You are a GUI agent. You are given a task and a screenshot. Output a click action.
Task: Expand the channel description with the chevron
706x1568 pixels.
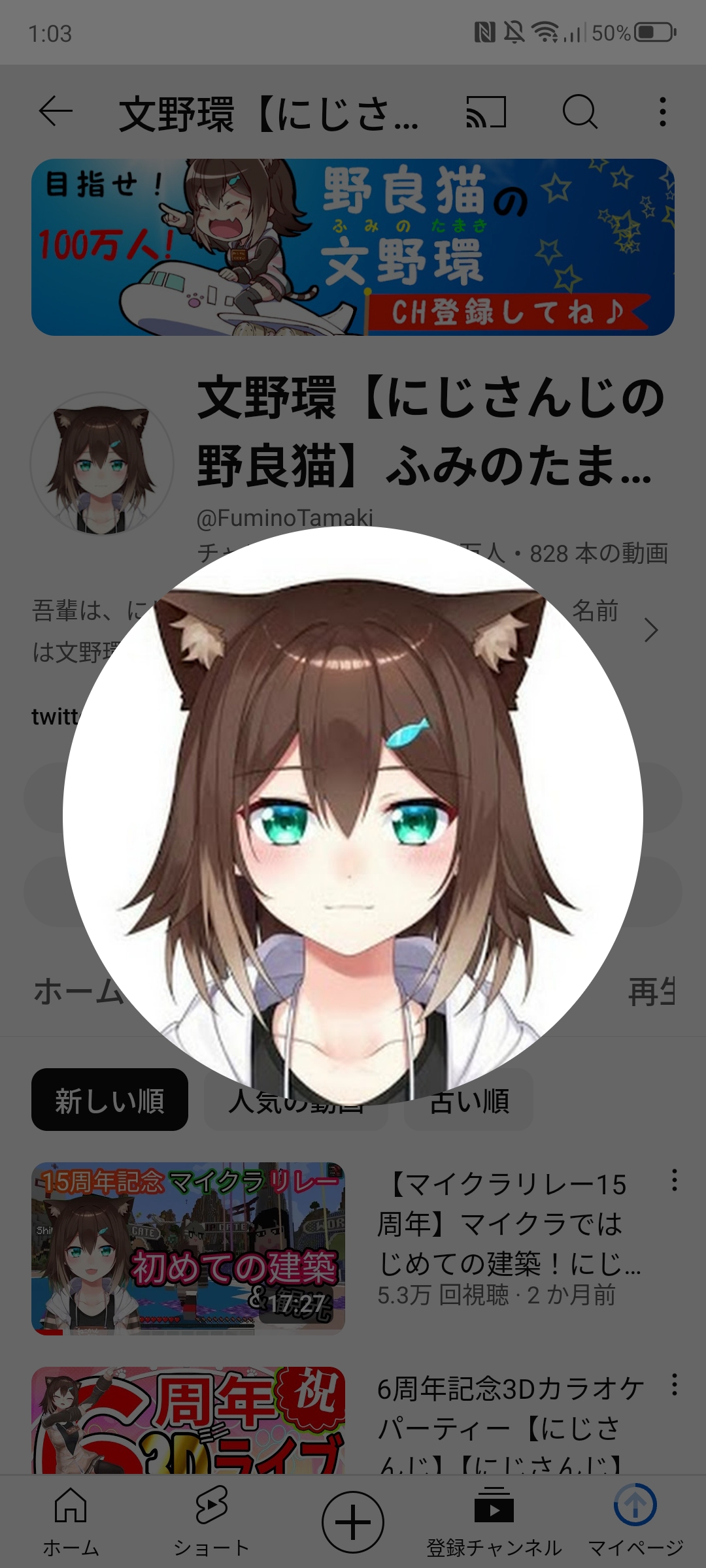(650, 630)
